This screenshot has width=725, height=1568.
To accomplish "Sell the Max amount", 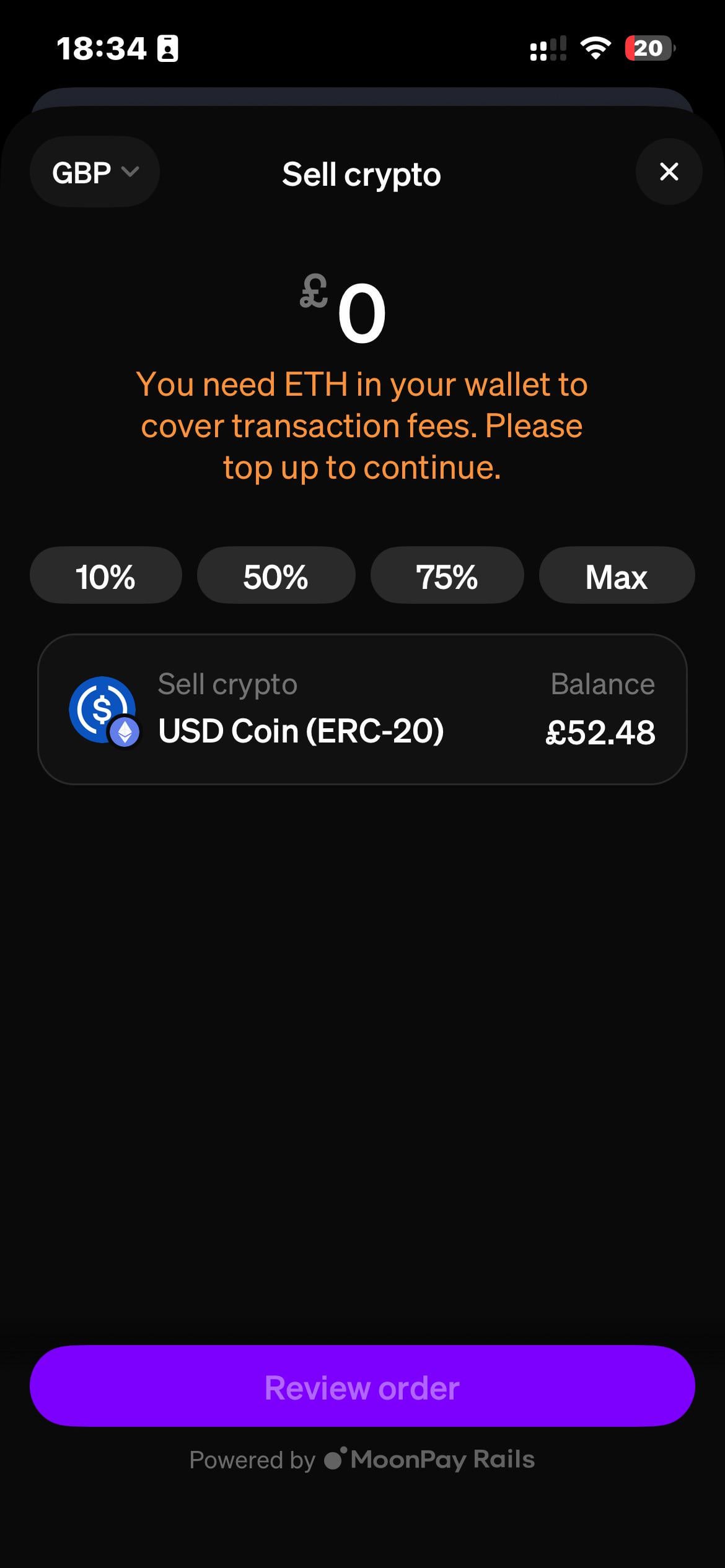I will (617, 576).
